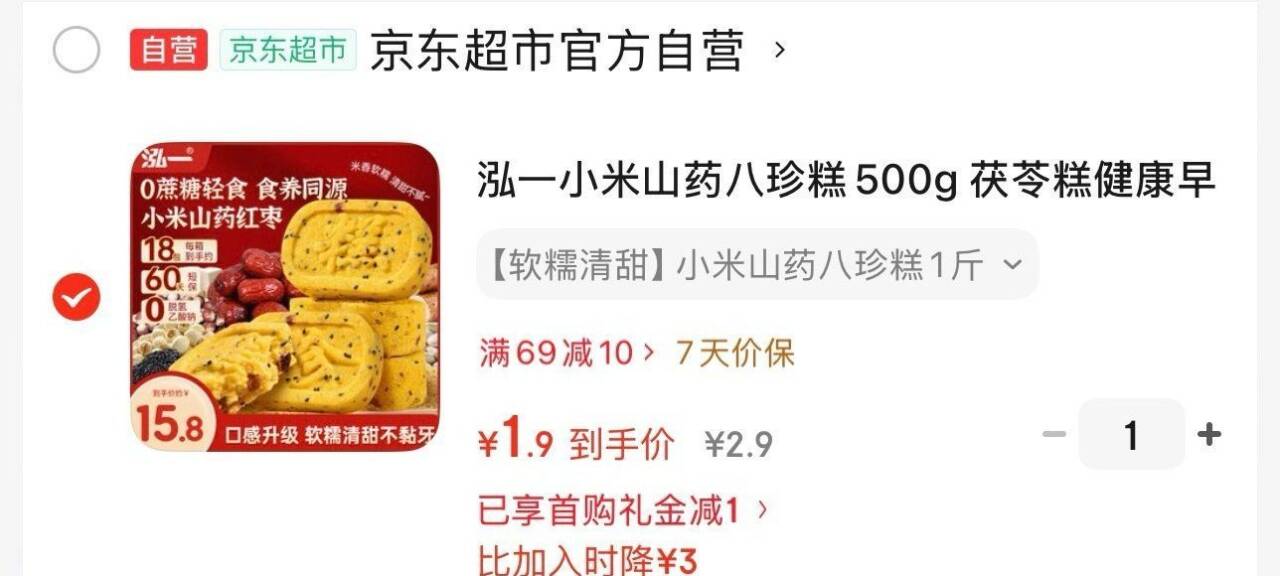Decrease item quantity with minus button
Image resolution: width=1280 pixels, height=576 pixels.
pyautogui.click(x=1054, y=434)
